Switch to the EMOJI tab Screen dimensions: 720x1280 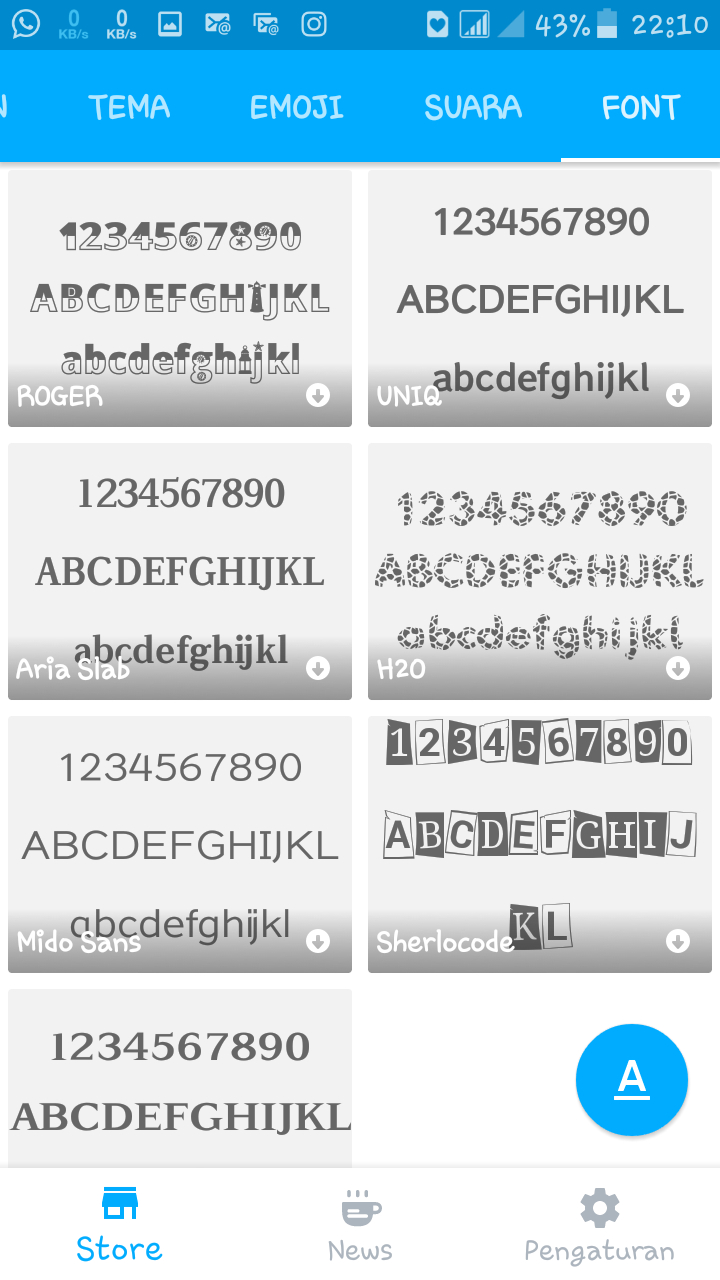coord(296,107)
